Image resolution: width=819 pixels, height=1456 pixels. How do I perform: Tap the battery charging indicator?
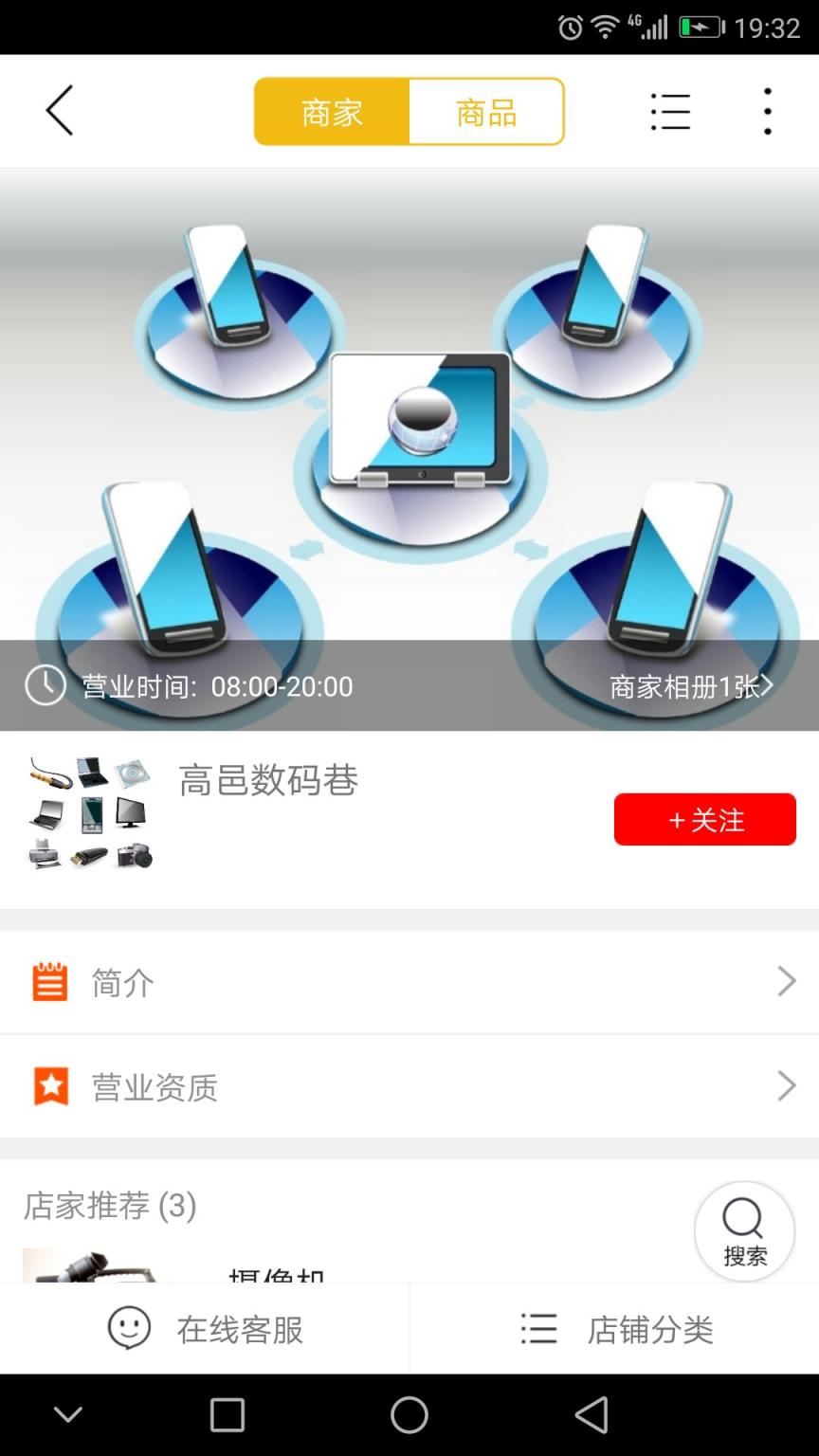[x=701, y=29]
